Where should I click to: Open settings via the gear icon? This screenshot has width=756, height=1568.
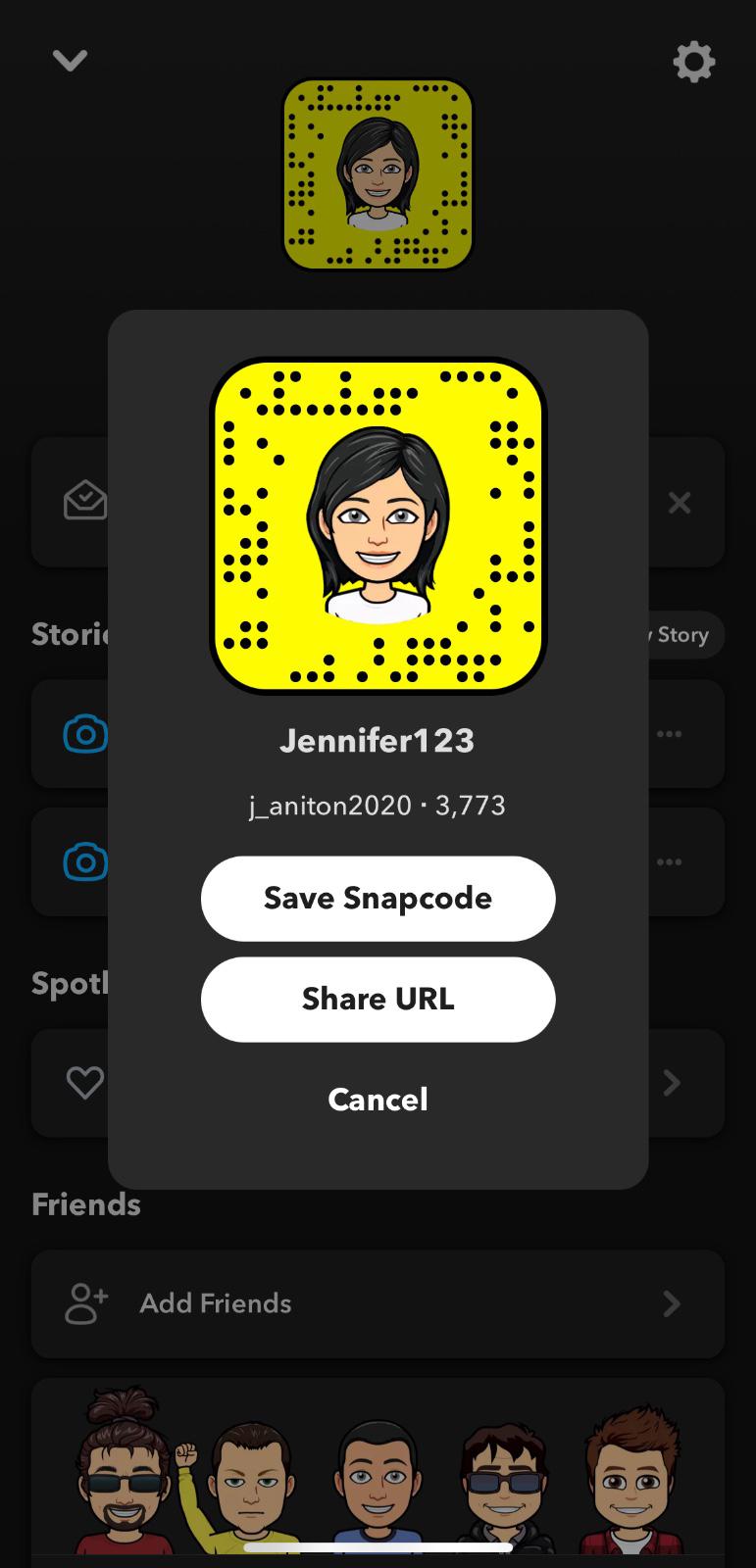coord(693,62)
